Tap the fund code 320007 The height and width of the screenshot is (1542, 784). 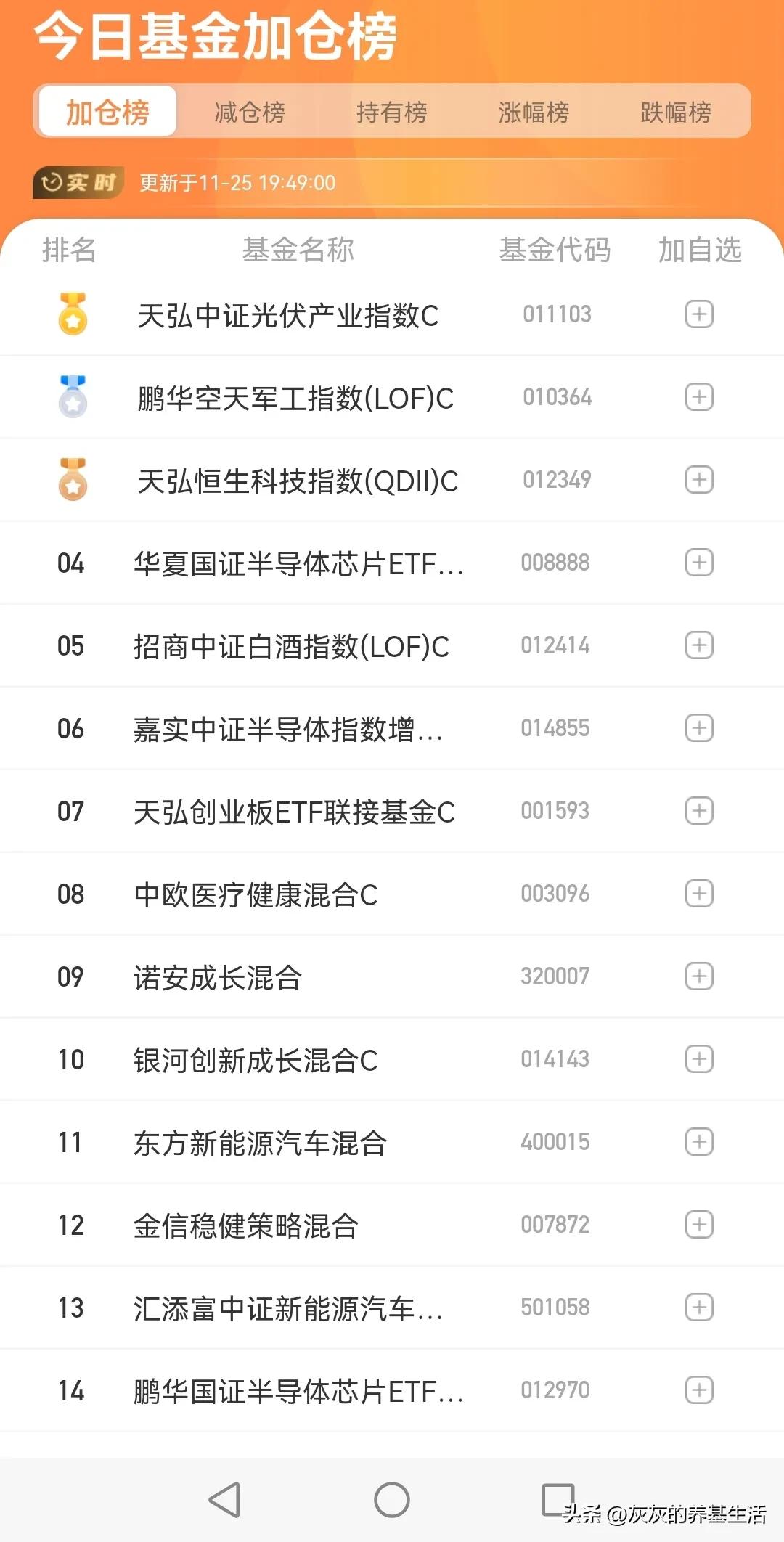click(555, 976)
